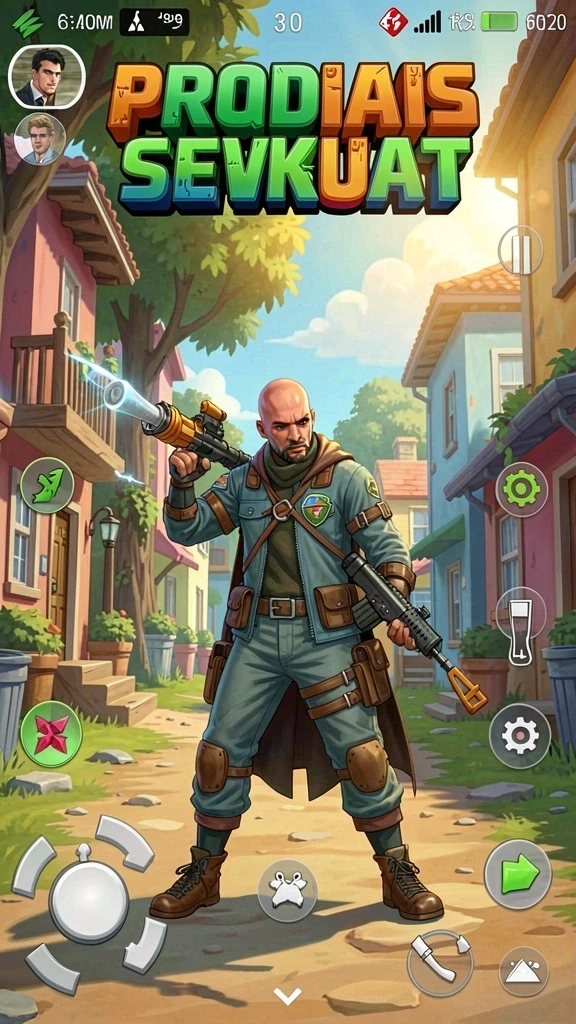
Task: Activate the green dash ability beside the door
Action: pos(47,485)
